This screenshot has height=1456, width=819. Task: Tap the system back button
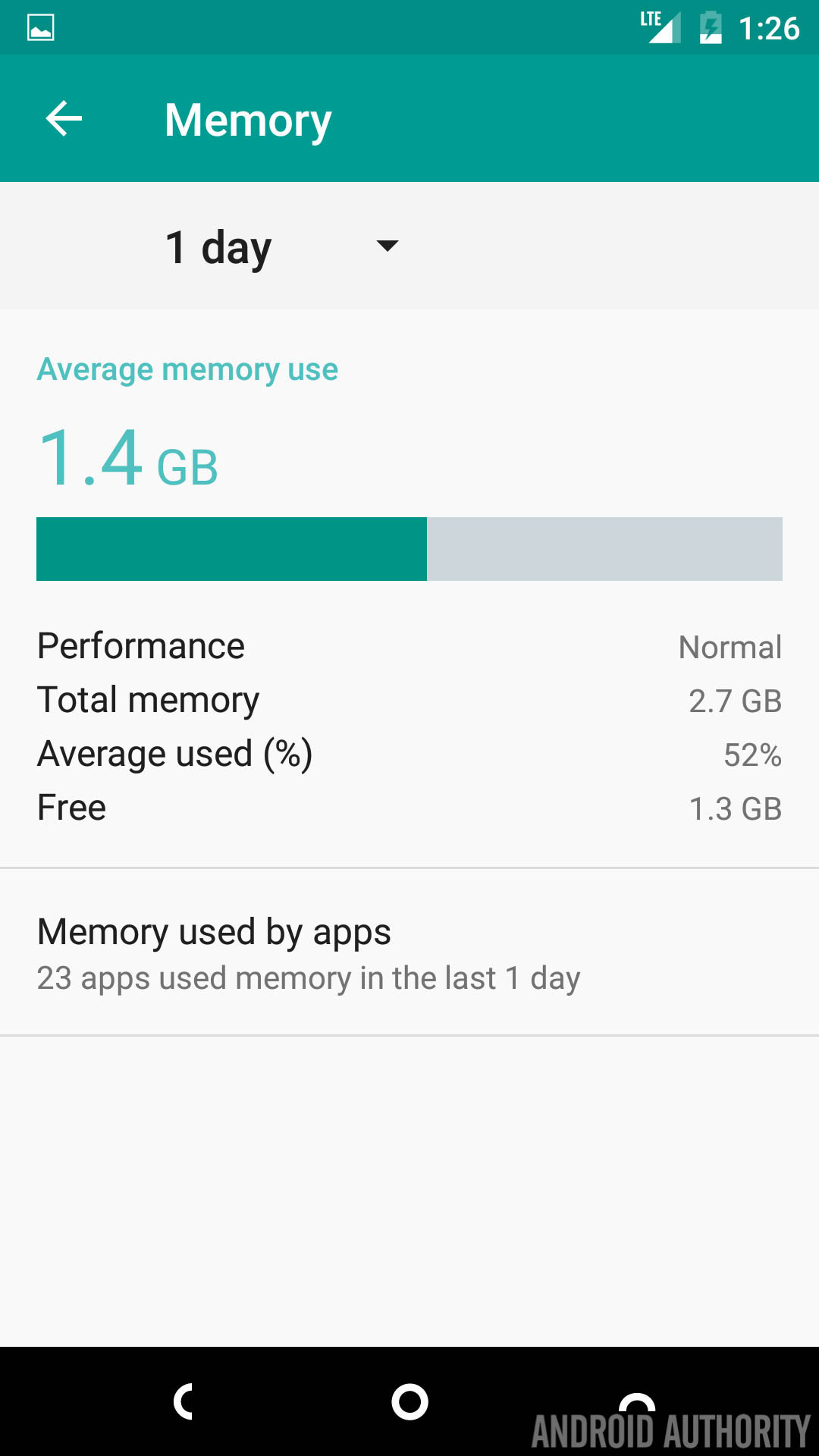point(183,1401)
